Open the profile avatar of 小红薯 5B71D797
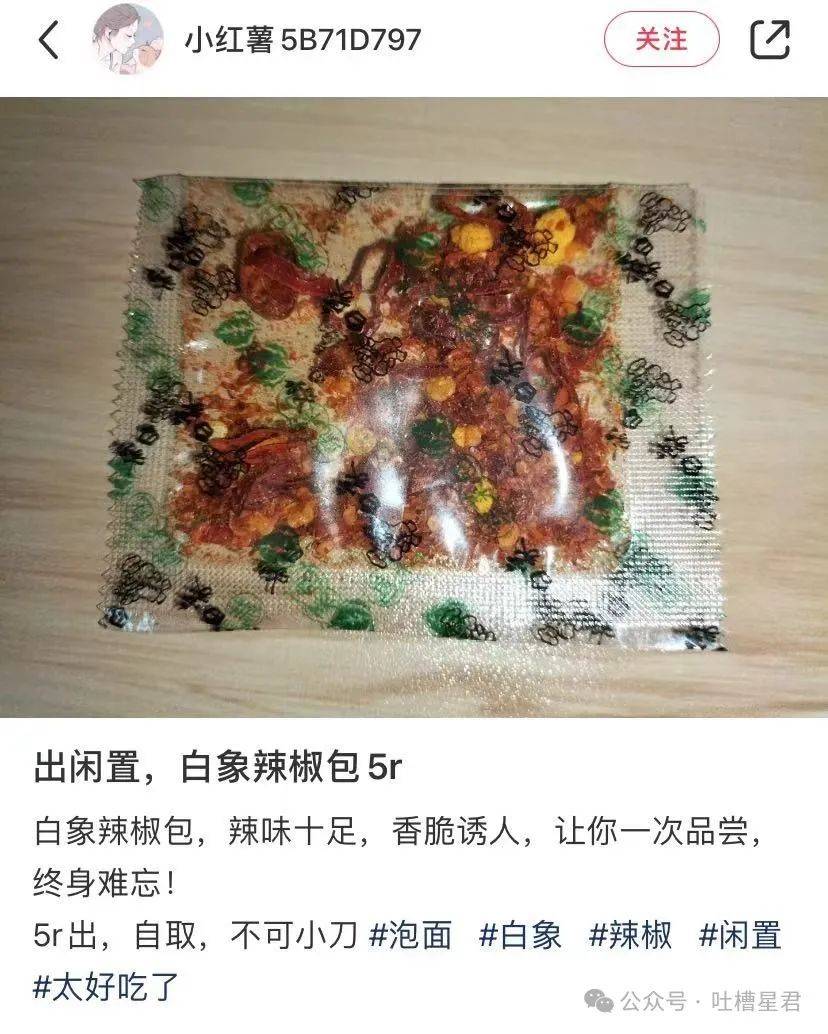Viewport: 828px width, 1034px height. click(x=128, y=40)
